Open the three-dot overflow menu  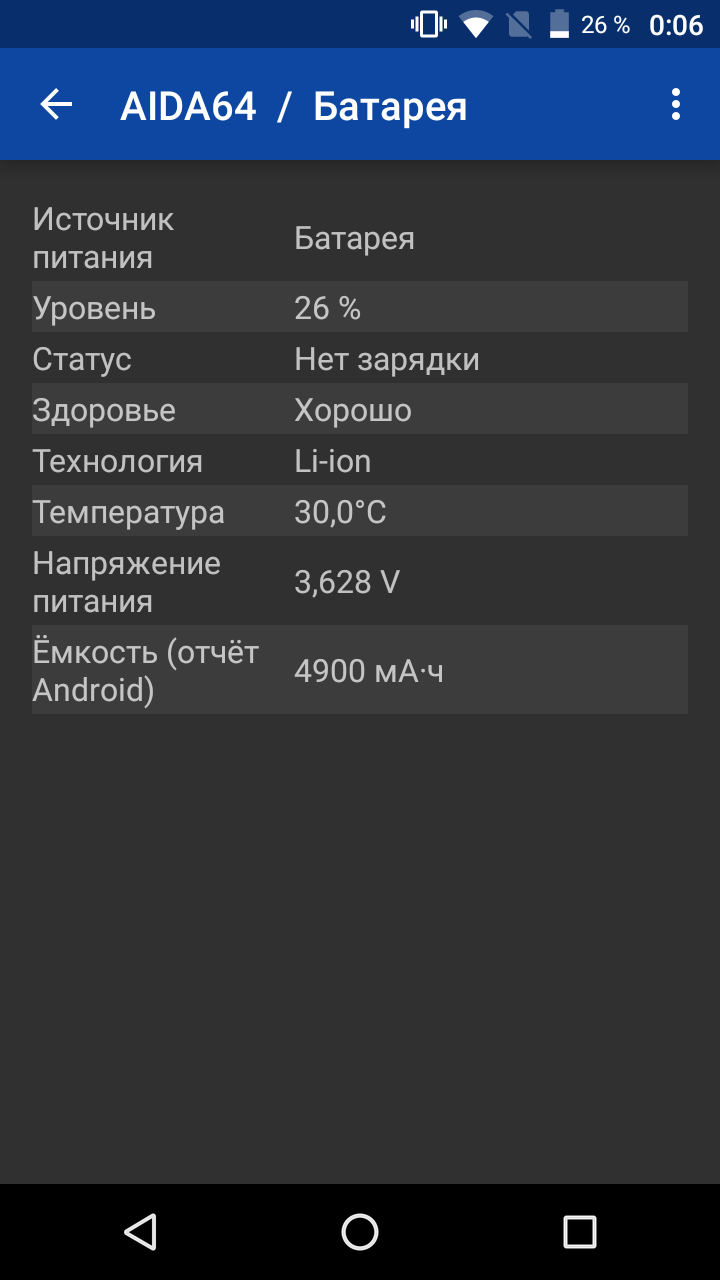click(x=676, y=104)
